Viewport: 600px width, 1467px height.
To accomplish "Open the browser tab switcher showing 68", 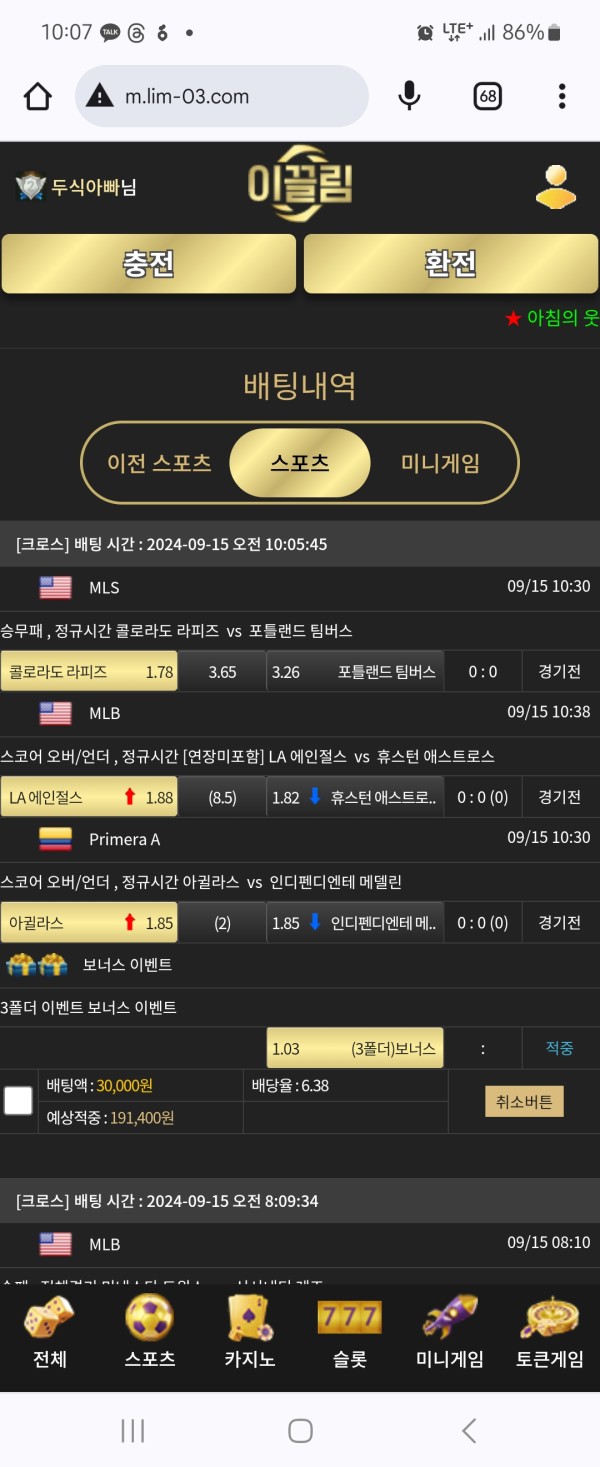I will pos(487,96).
